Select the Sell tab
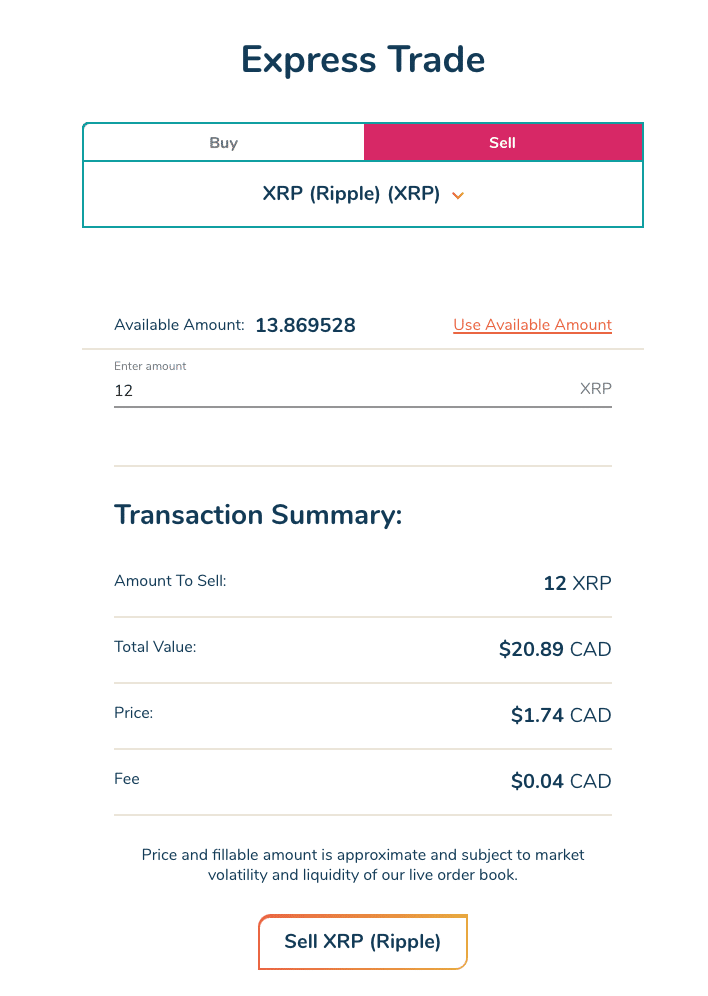 click(x=502, y=143)
